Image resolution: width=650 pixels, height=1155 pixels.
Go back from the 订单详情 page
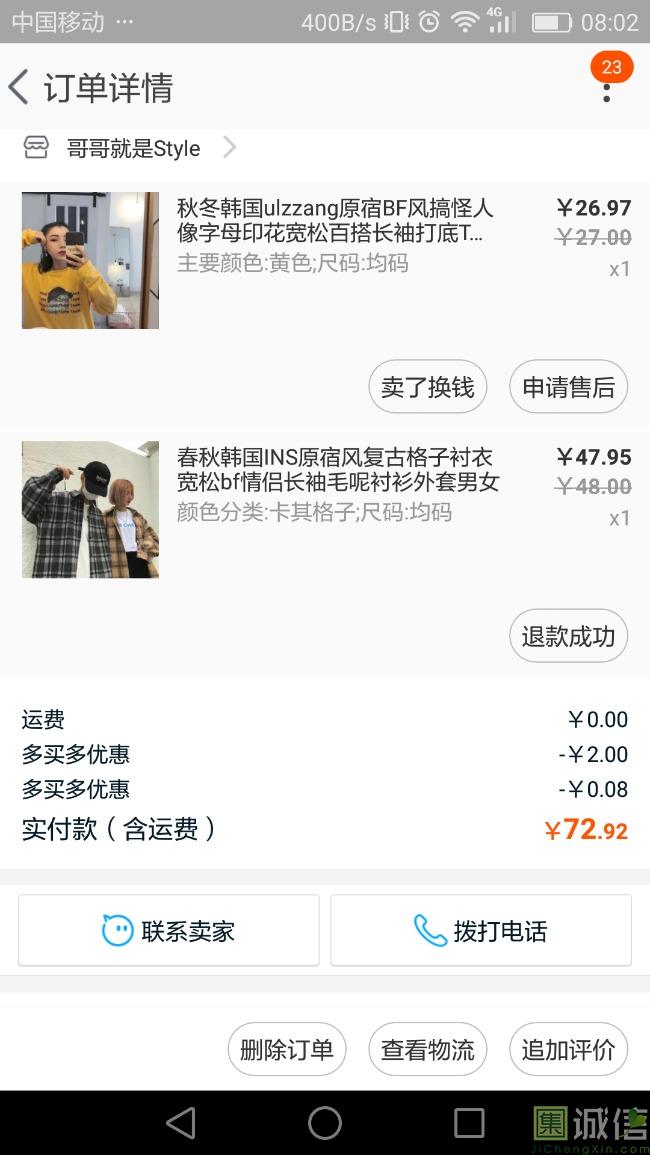point(20,88)
